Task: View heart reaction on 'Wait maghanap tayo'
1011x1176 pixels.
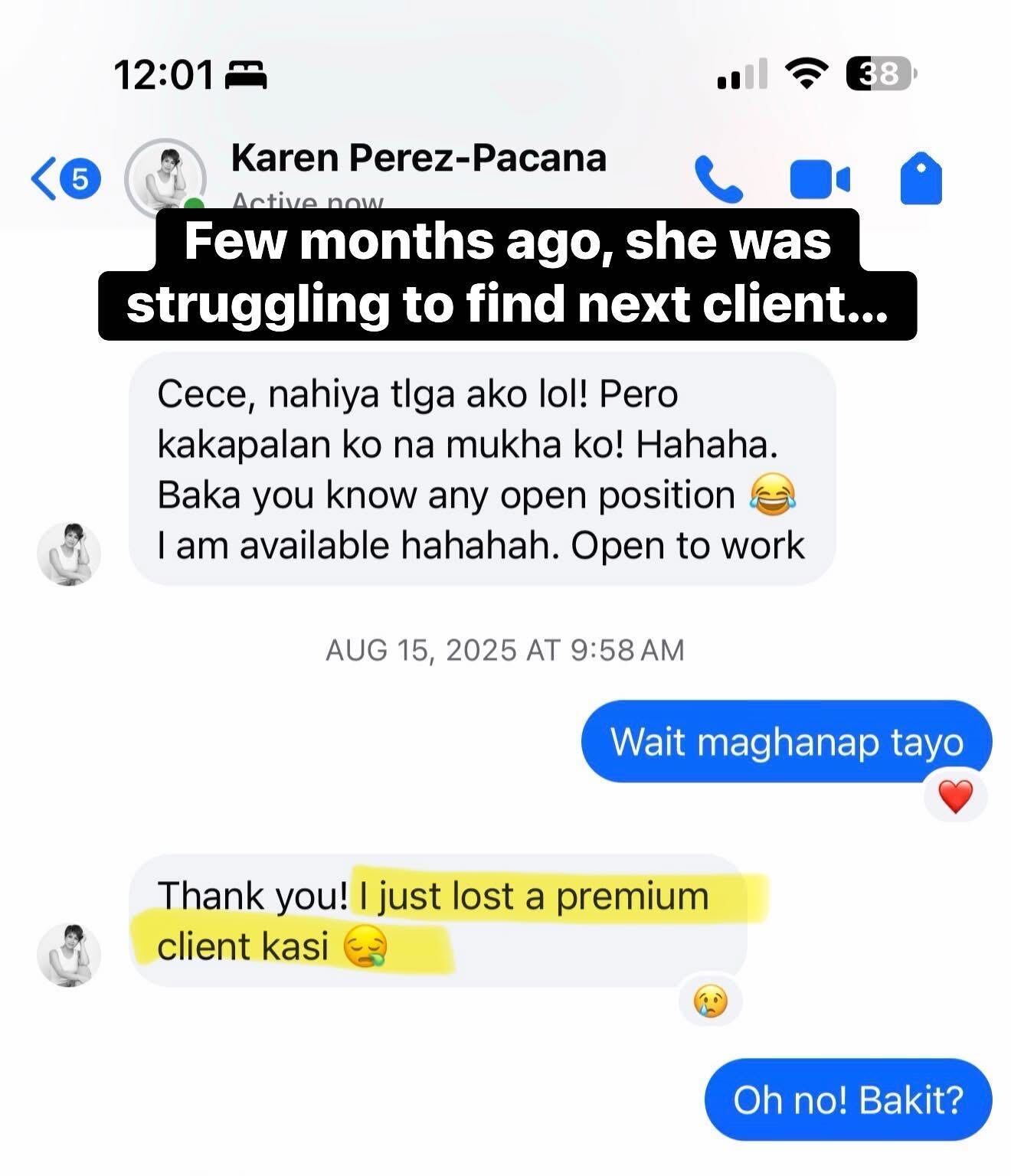Action: [954, 797]
